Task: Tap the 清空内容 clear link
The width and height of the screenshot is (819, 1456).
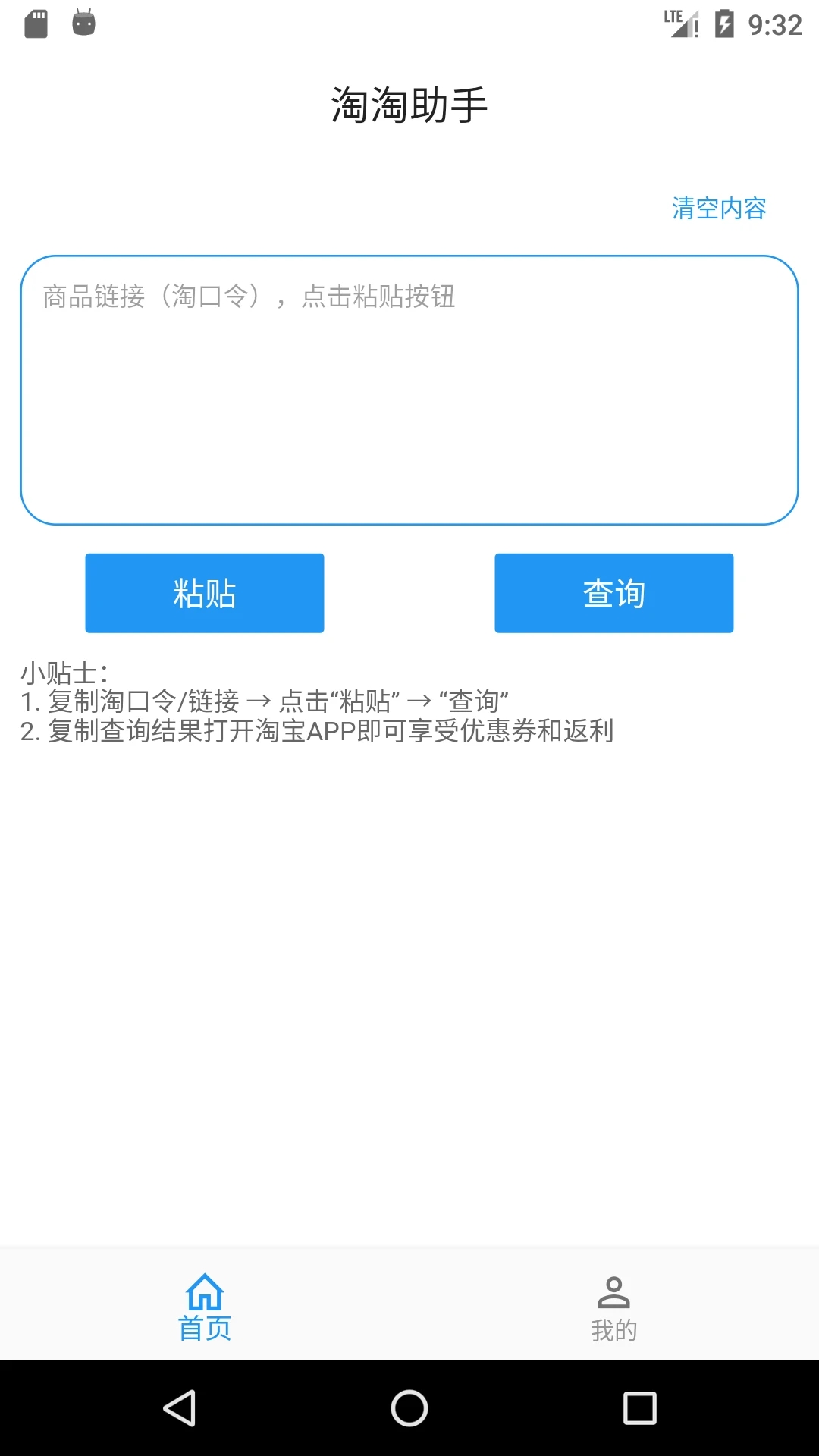Action: (717, 207)
